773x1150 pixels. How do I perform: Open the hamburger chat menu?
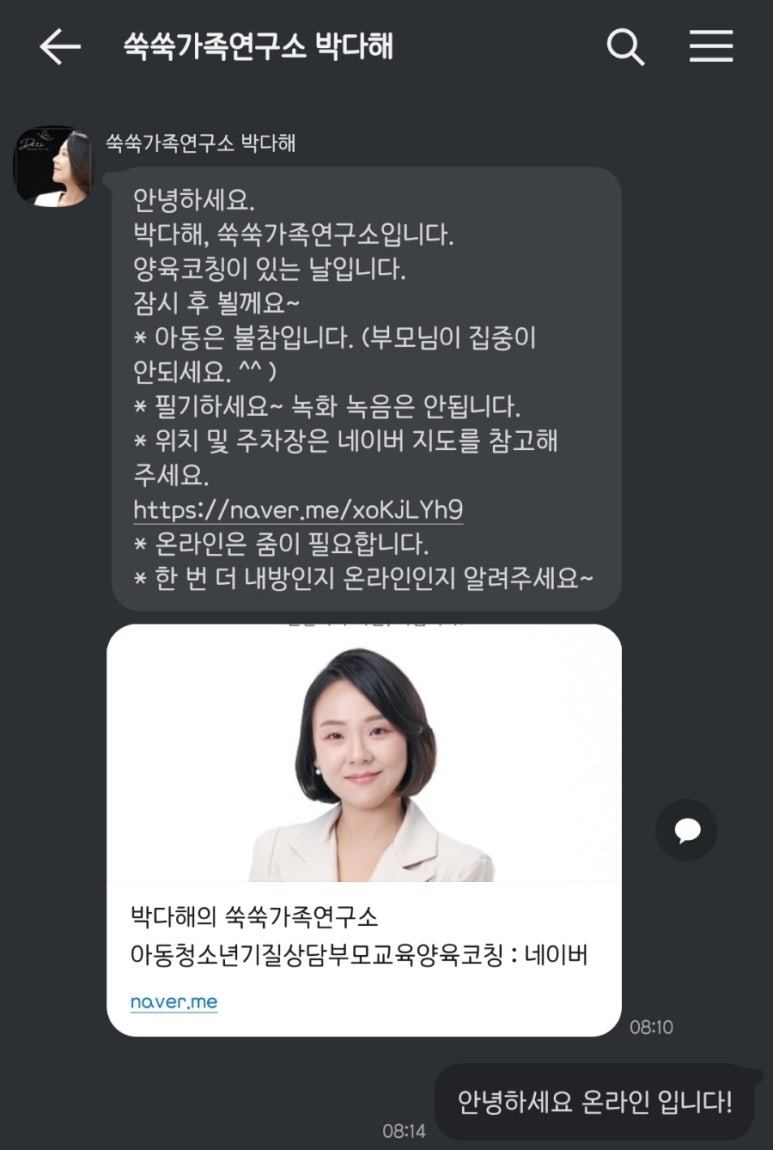click(x=711, y=47)
